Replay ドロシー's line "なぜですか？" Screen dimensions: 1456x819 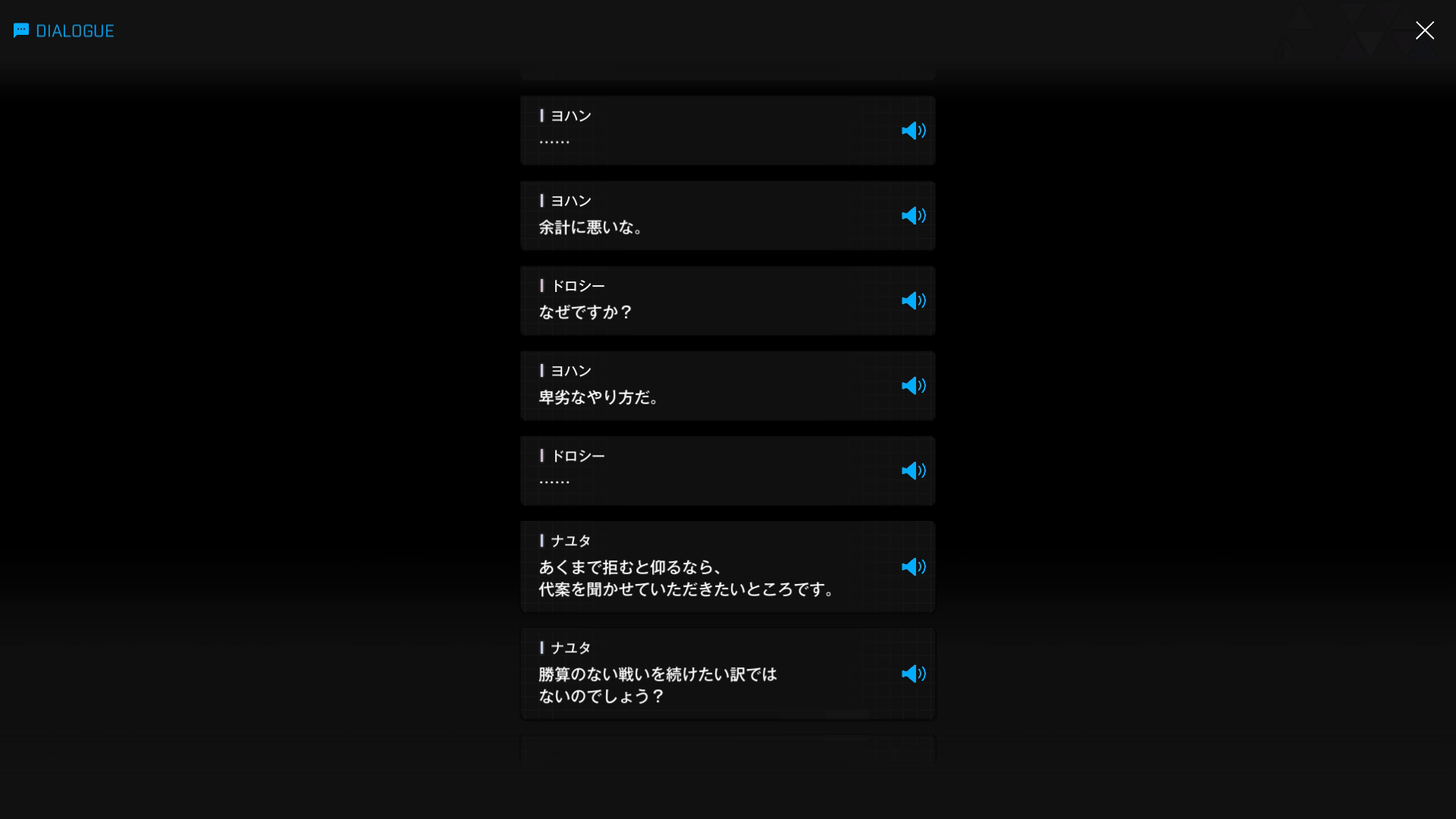click(x=913, y=301)
